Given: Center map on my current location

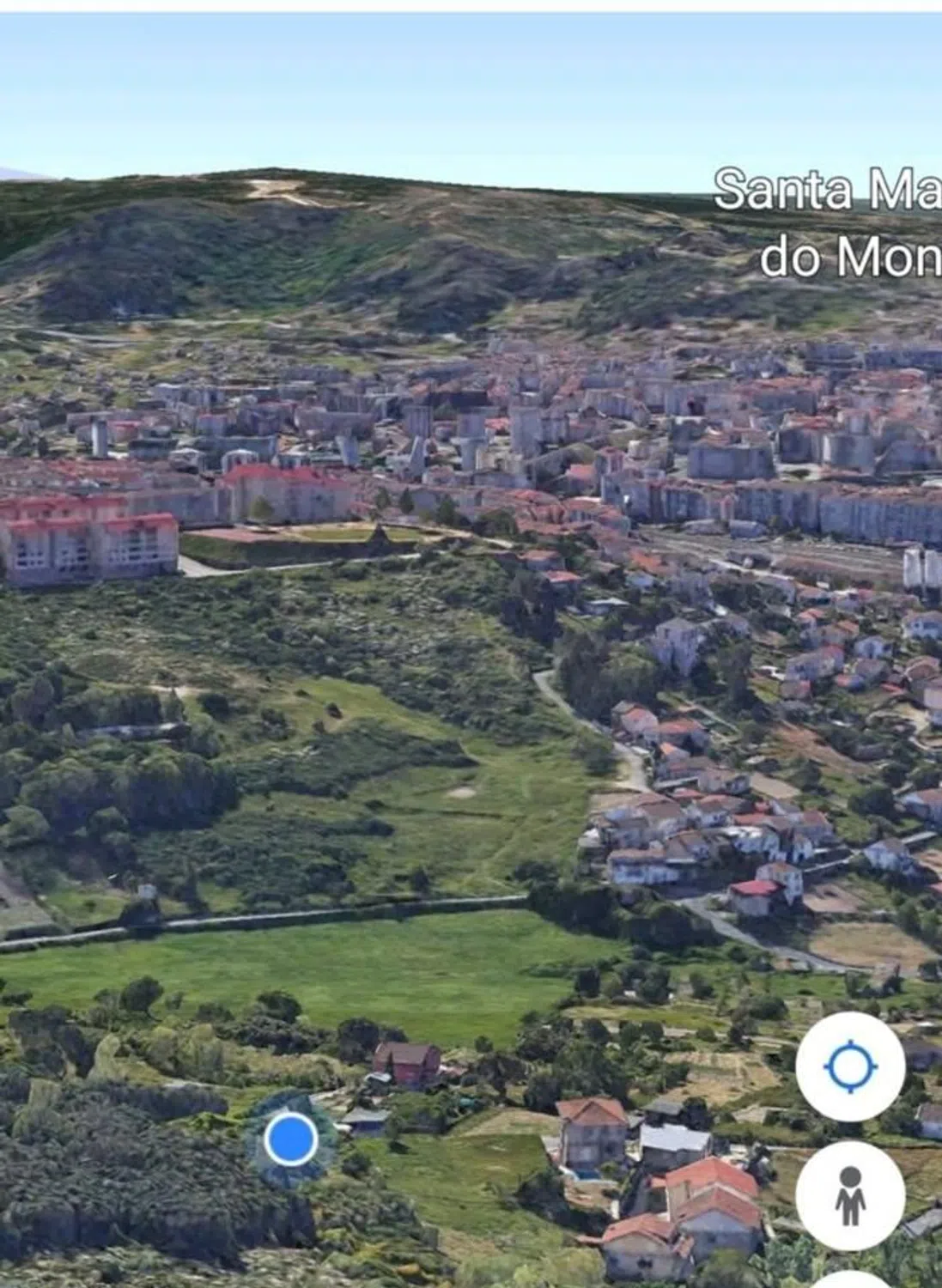Looking at the screenshot, I should point(850,1067).
